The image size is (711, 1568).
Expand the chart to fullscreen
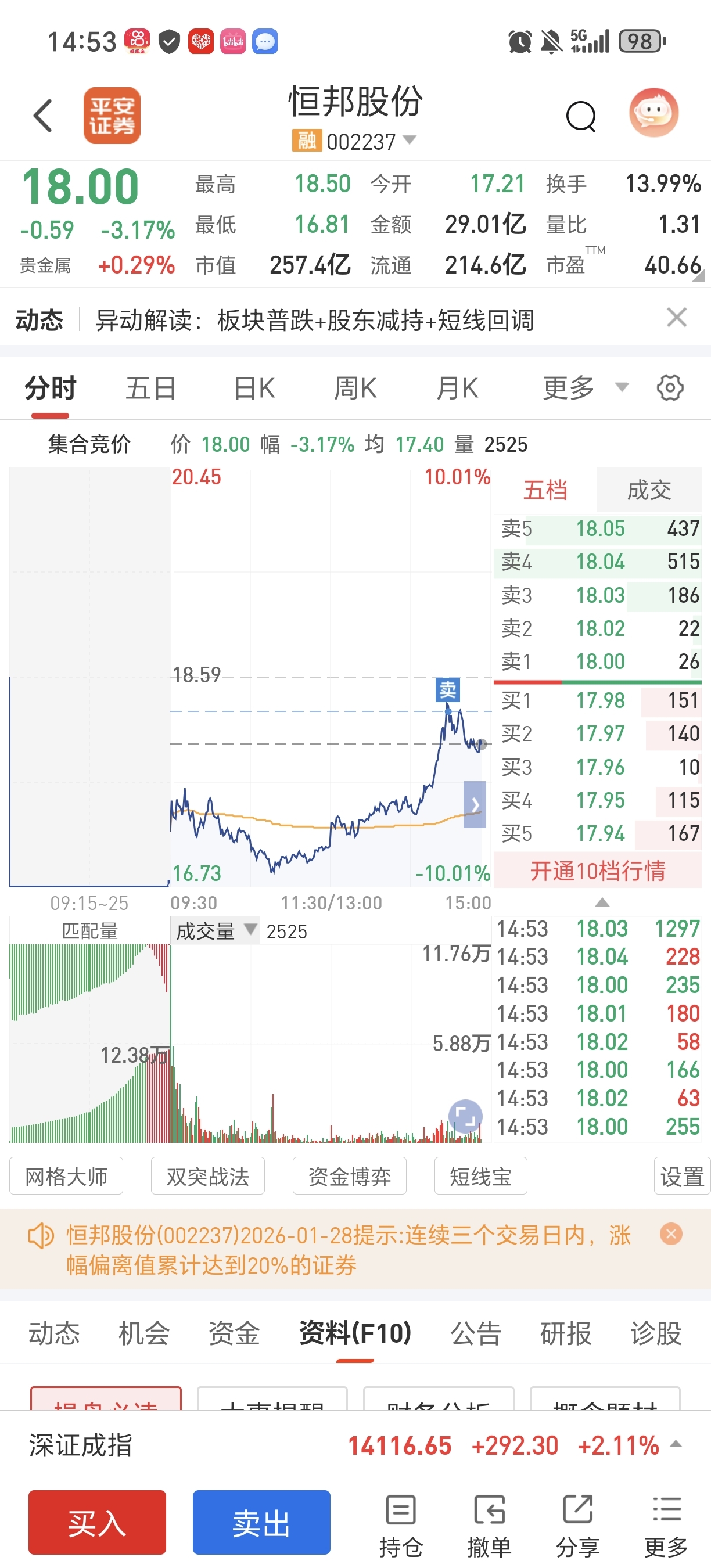[x=466, y=1117]
